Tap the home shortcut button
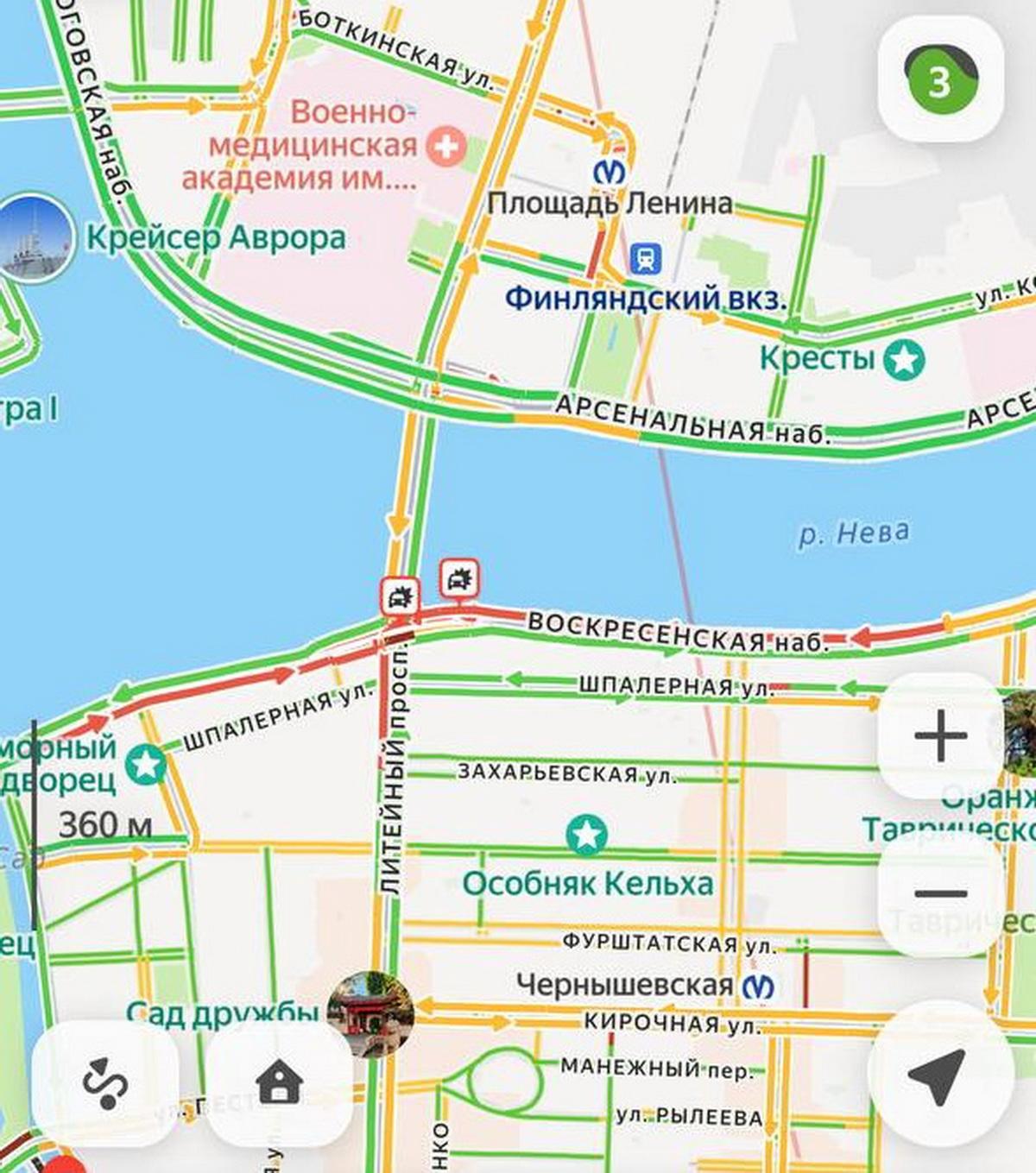1036x1173 pixels. coord(279,1083)
